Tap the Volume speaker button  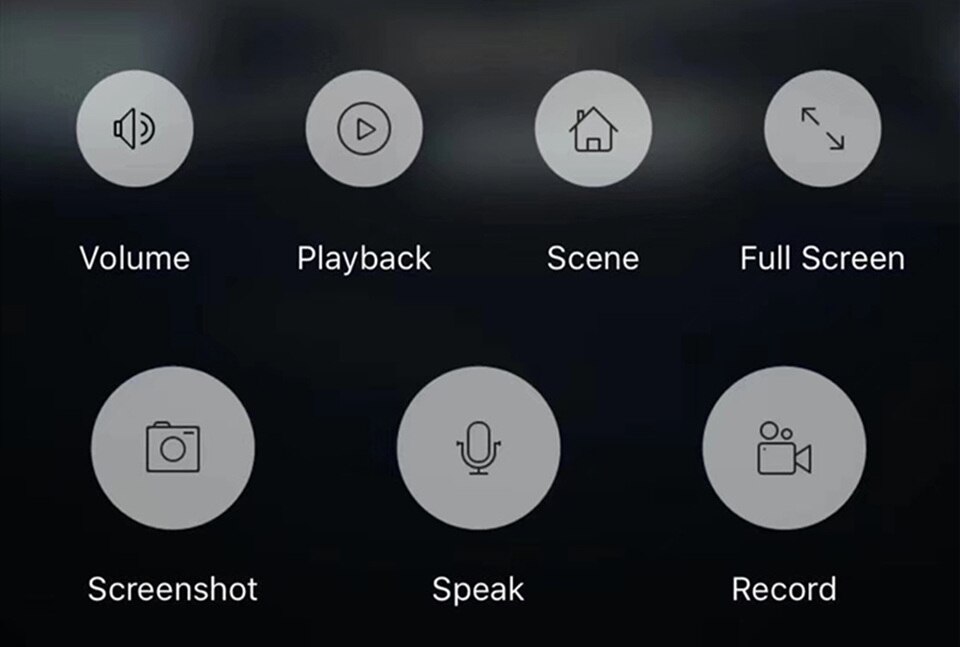click(x=135, y=129)
